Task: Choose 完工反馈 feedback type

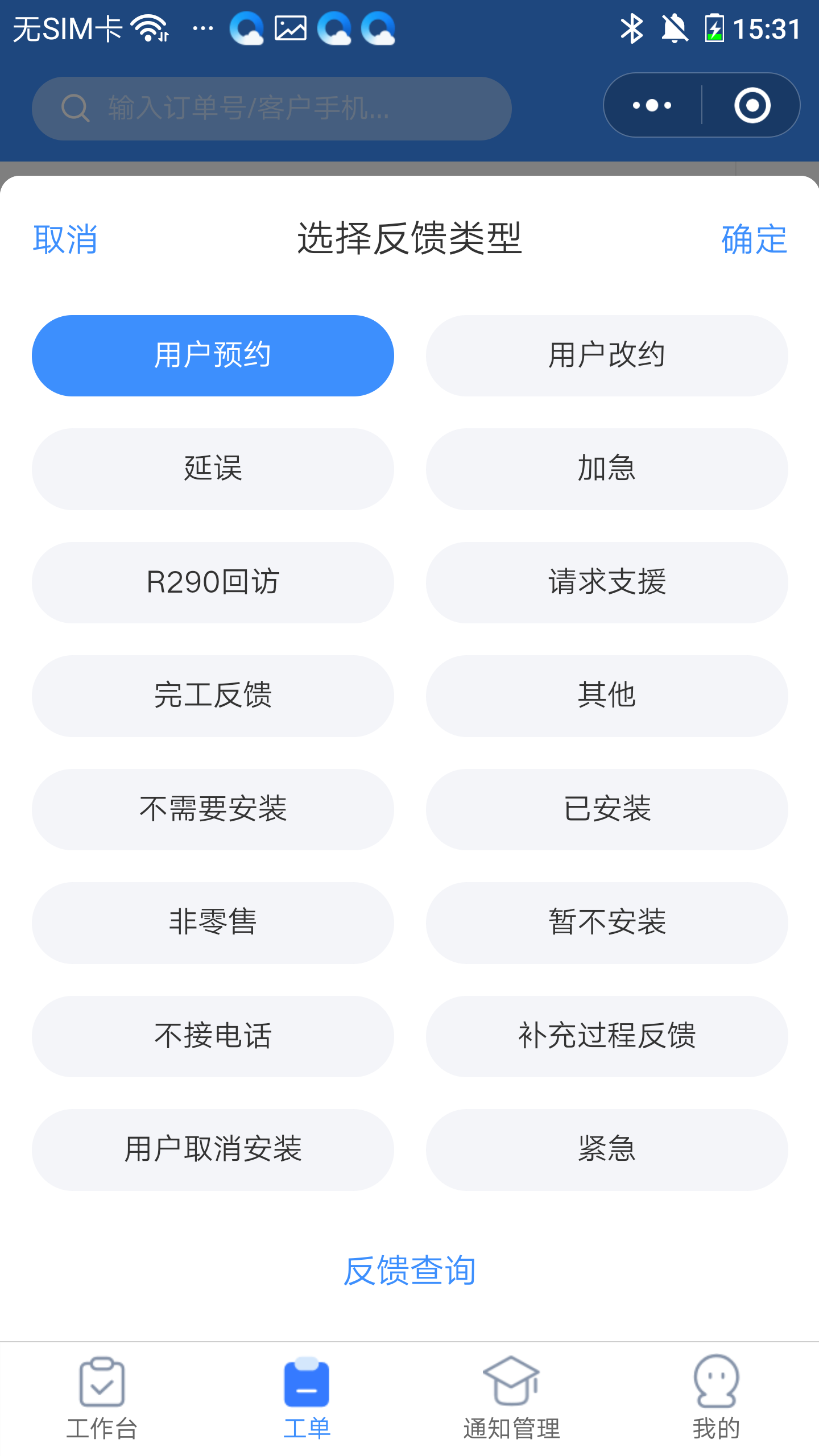Action: pos(213,696)
